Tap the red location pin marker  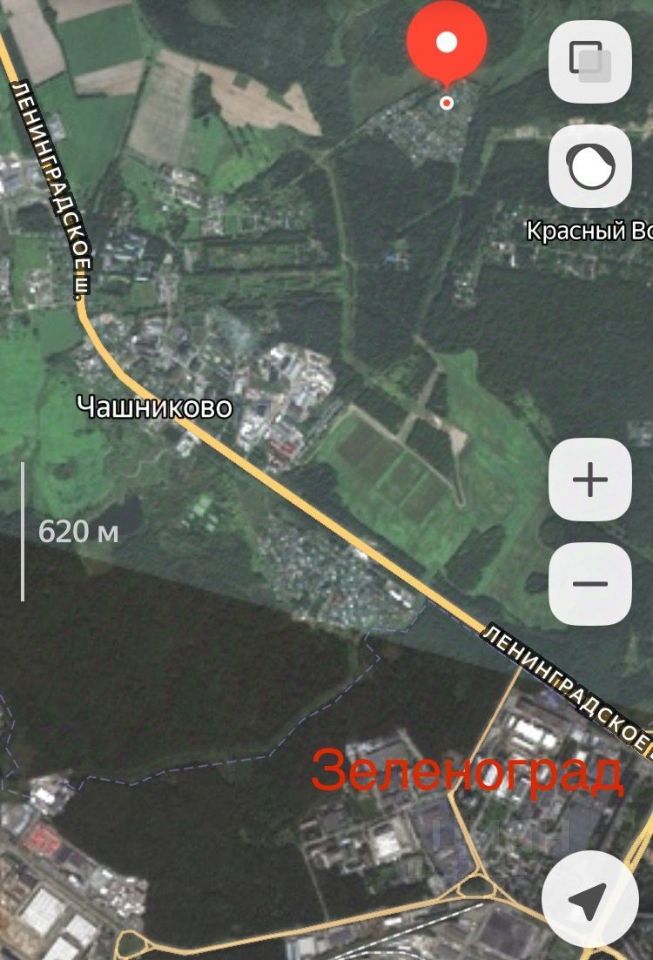coord(446,43)
